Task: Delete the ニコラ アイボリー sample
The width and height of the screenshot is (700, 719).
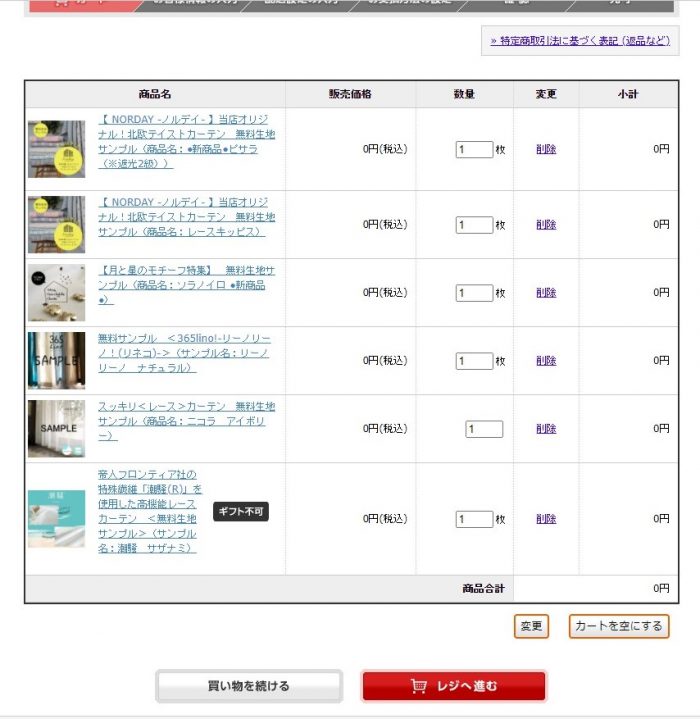Action: [x=546, y=429]
